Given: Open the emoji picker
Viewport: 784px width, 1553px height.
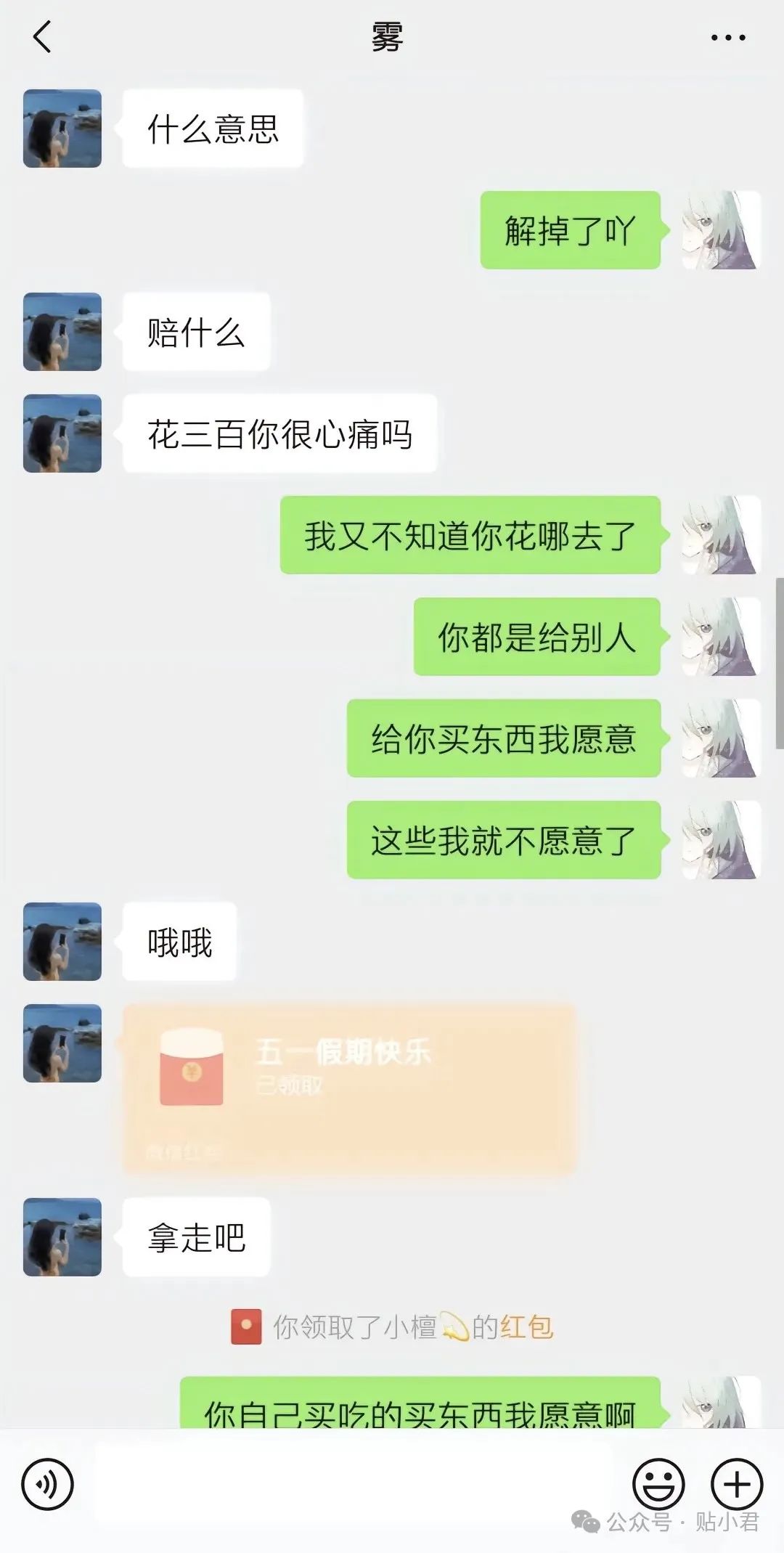Looking at the screenshot, I should coord(658,1484).
